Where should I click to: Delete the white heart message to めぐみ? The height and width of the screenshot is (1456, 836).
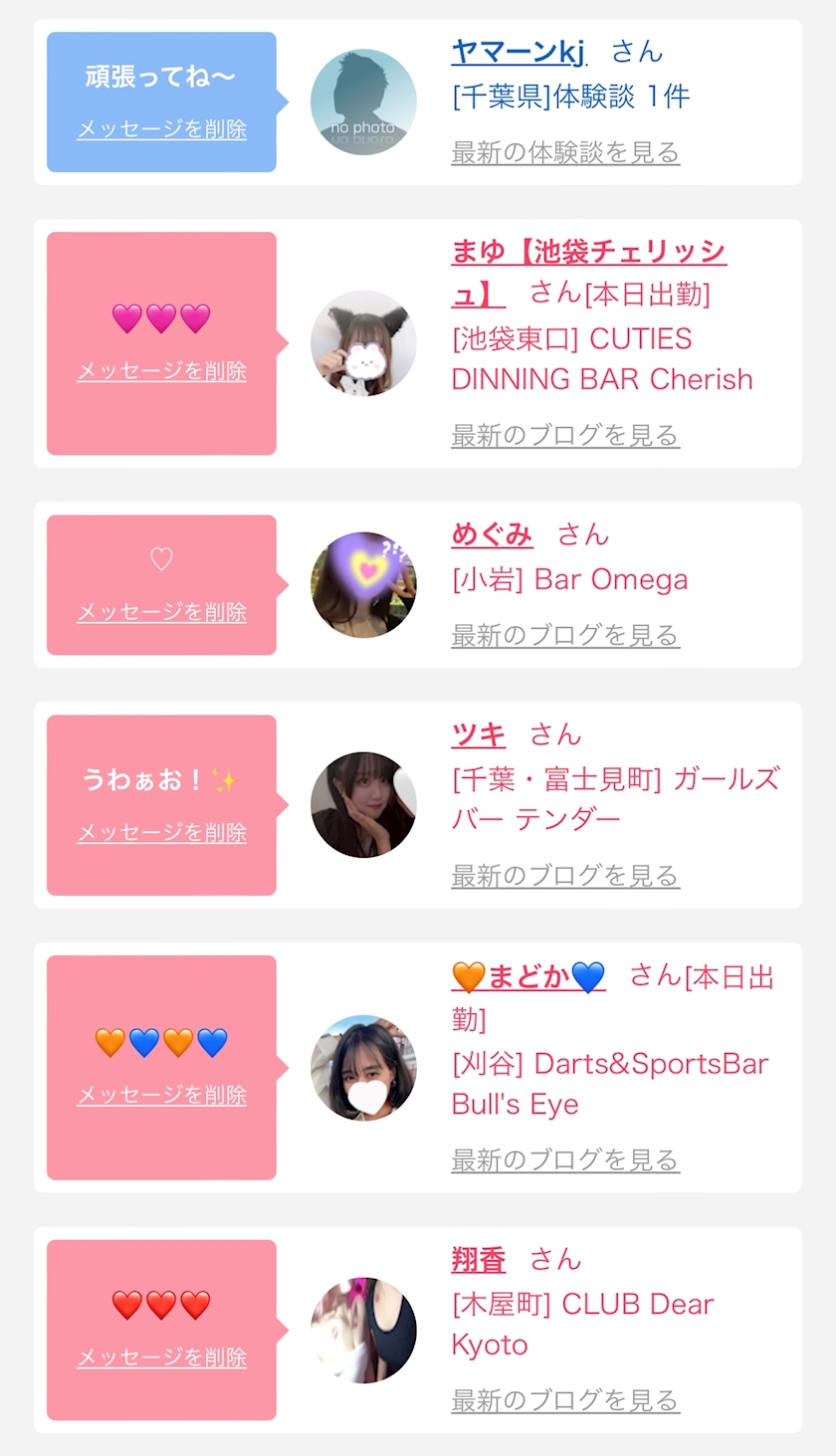click(x=161, y=612)
